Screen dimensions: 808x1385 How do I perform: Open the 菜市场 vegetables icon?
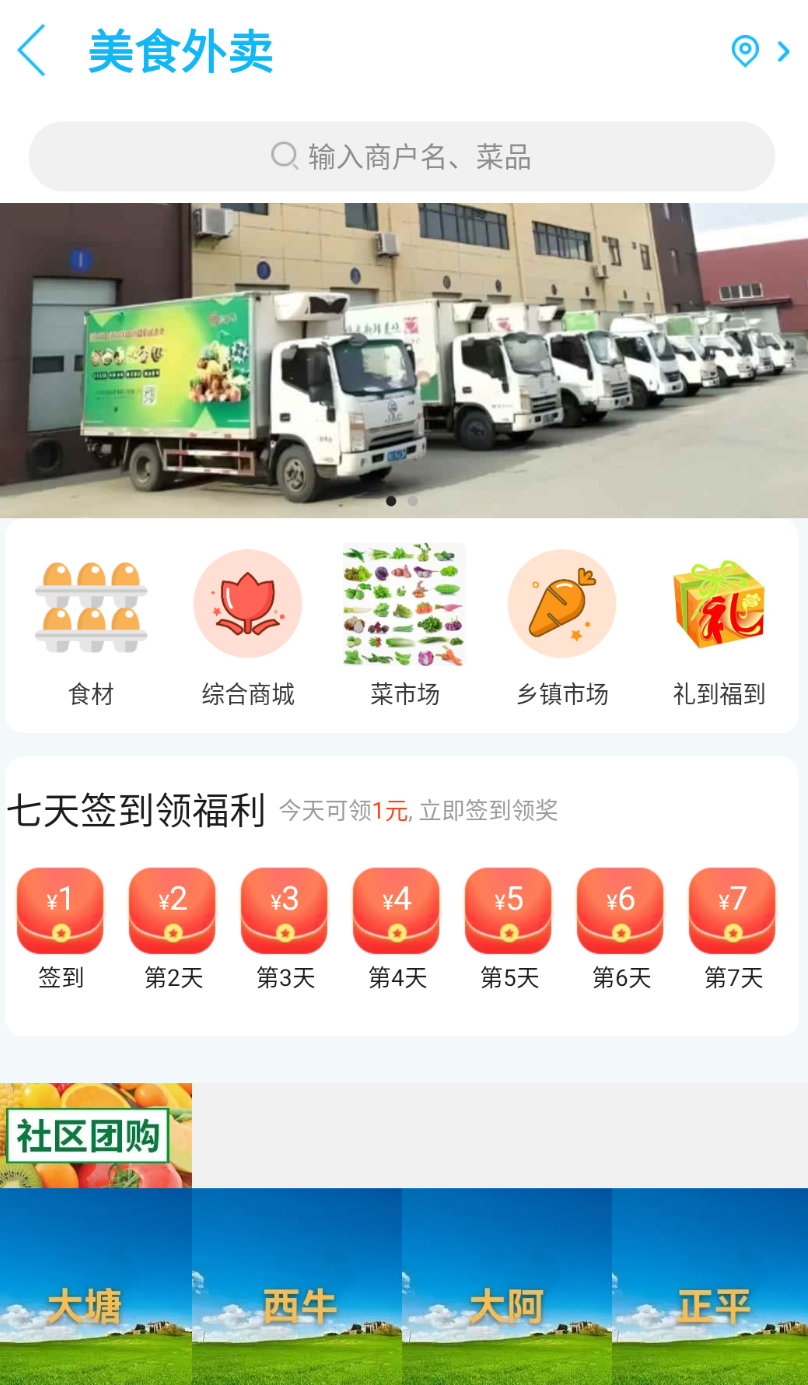click(404, 605)
